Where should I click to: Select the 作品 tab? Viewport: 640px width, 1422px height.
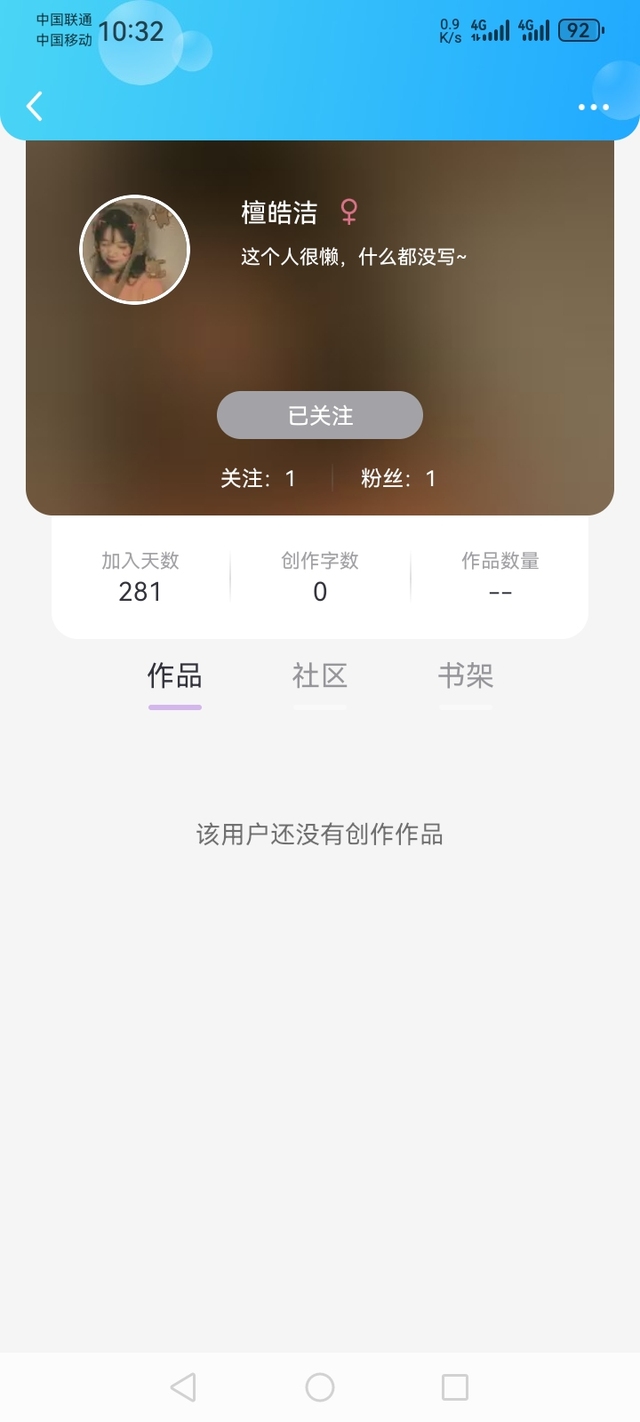[175, 677]
